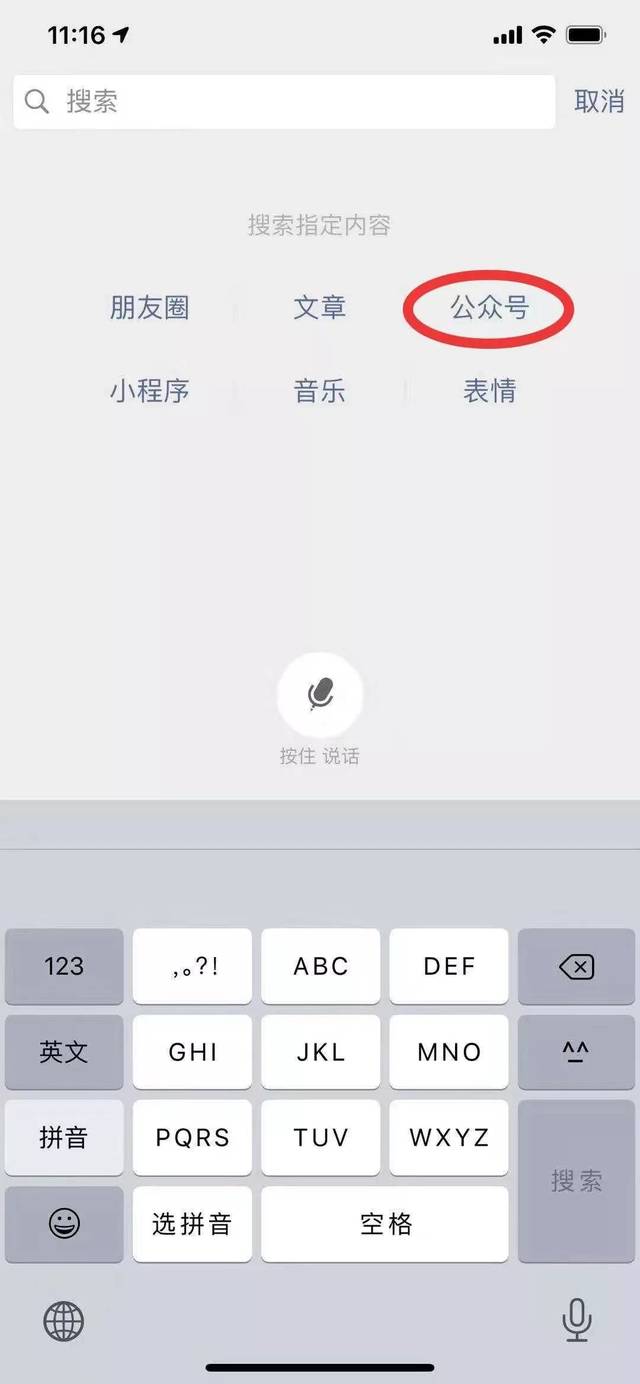Tap the 选拼音 key

point(192,1223)
